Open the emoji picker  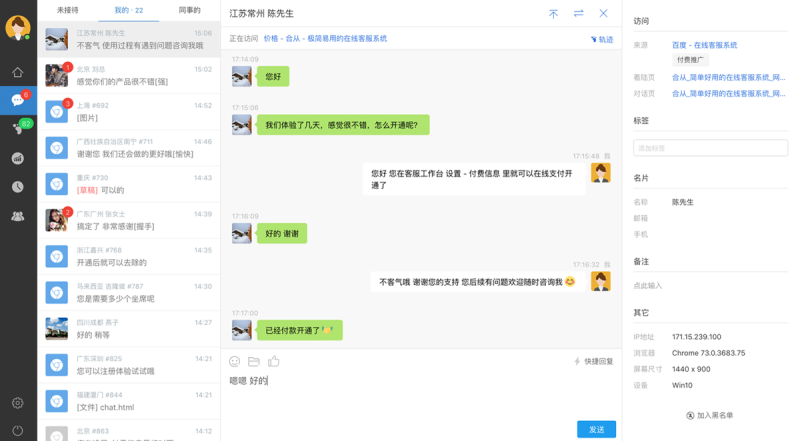click(x=235, y=361)
